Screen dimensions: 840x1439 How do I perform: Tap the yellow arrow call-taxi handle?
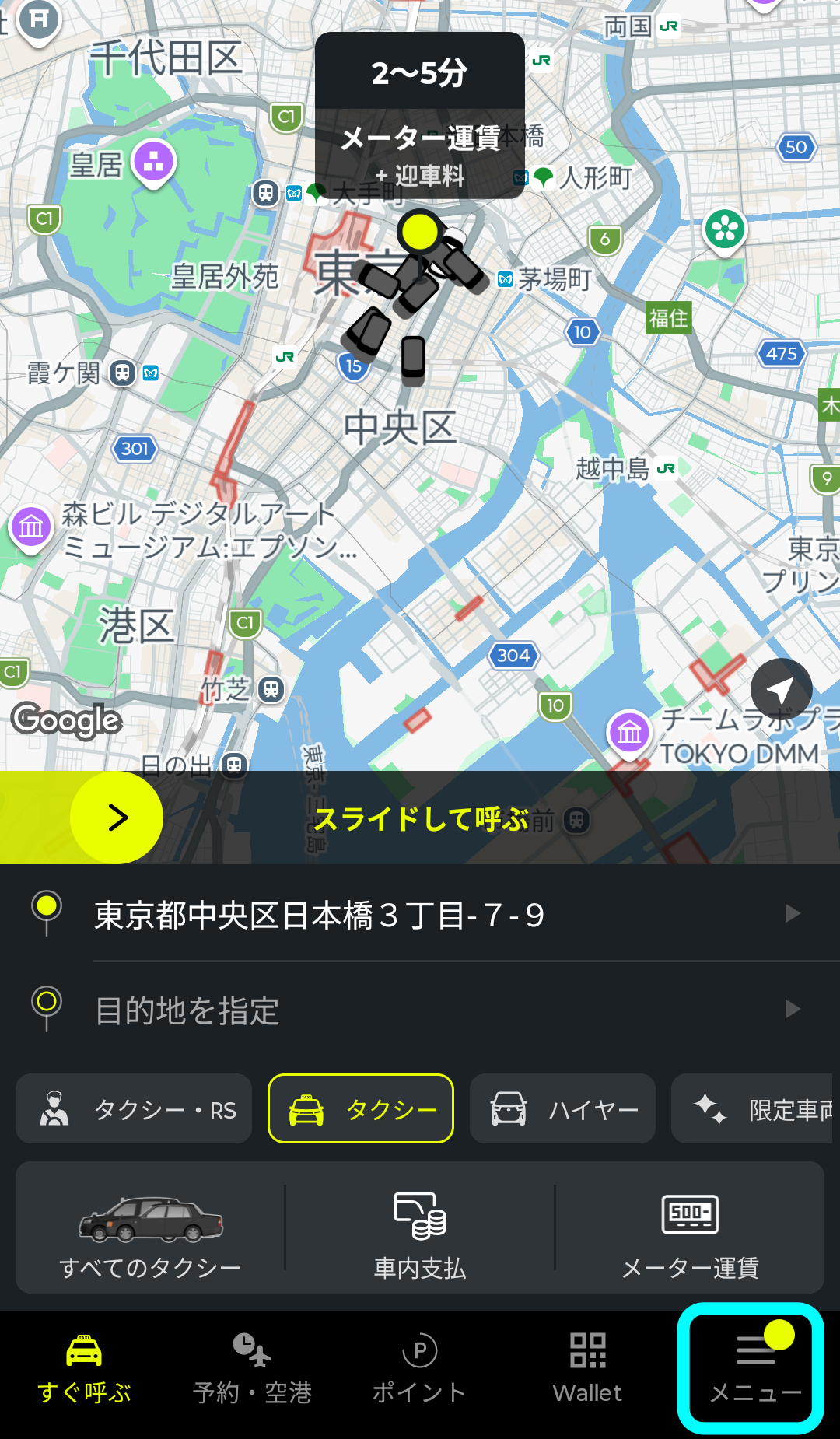click(117, 818)
